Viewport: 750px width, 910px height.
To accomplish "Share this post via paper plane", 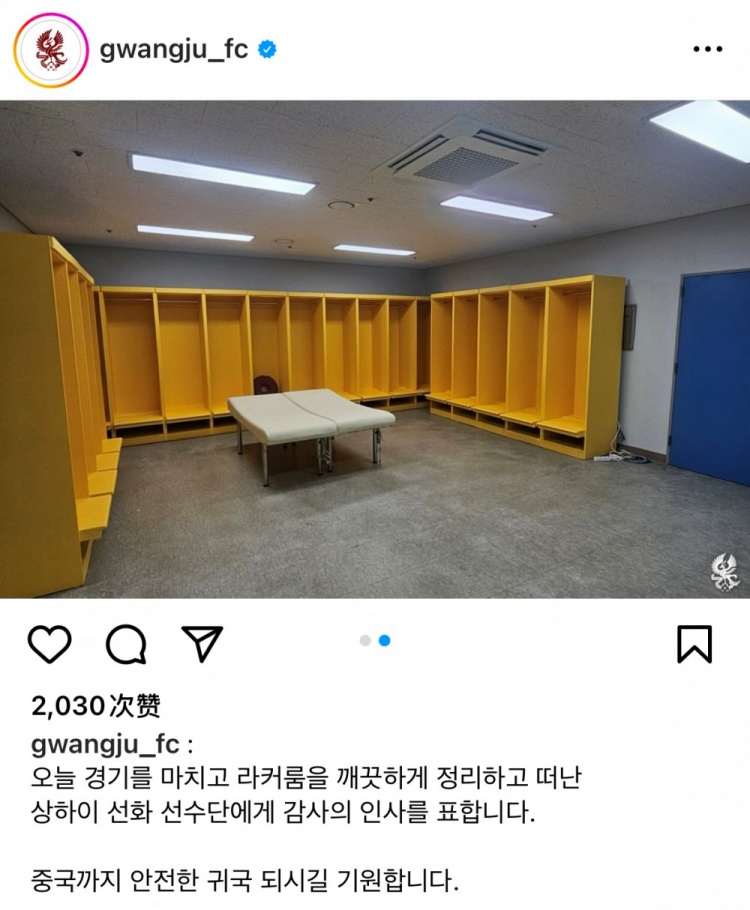I will [x=203, y=644].
